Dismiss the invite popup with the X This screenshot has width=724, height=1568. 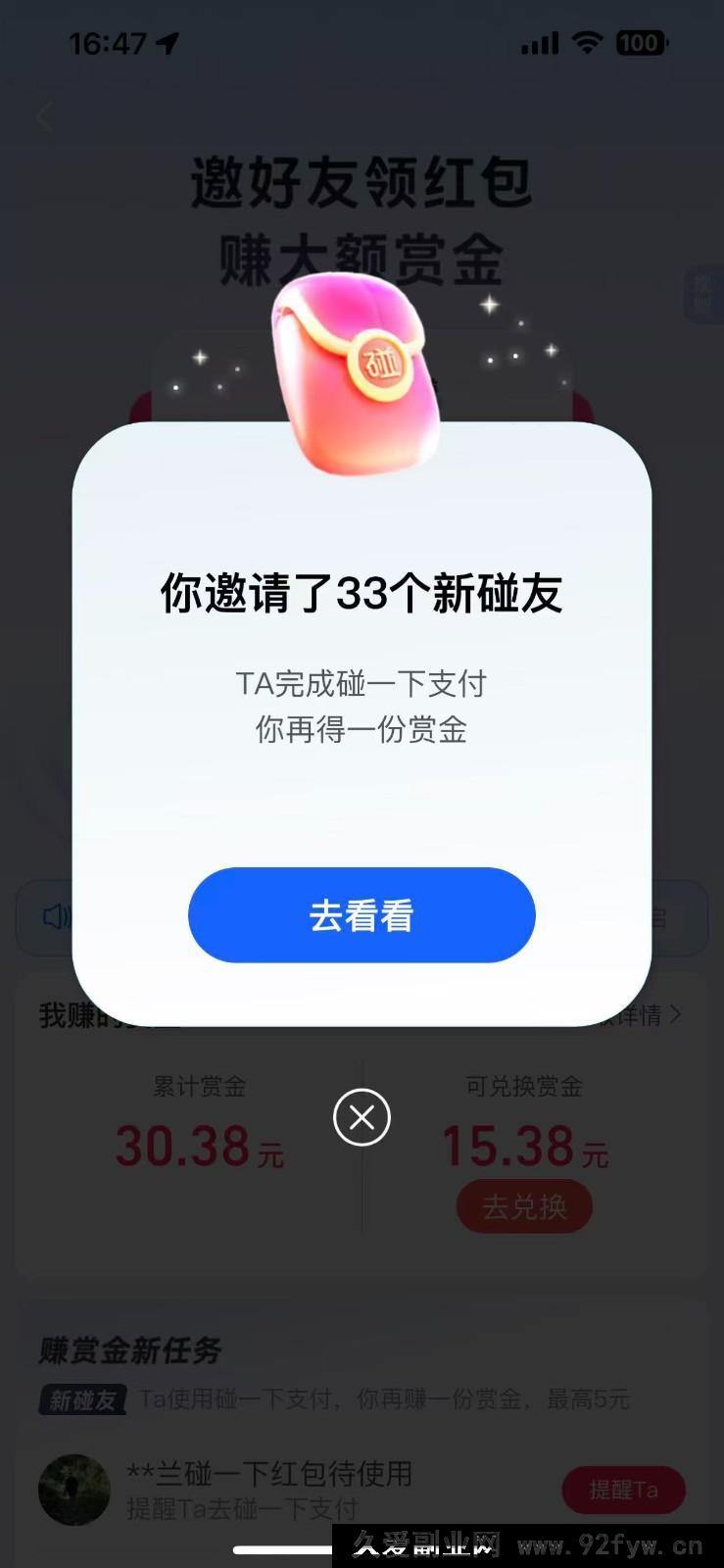point(362,1117)
